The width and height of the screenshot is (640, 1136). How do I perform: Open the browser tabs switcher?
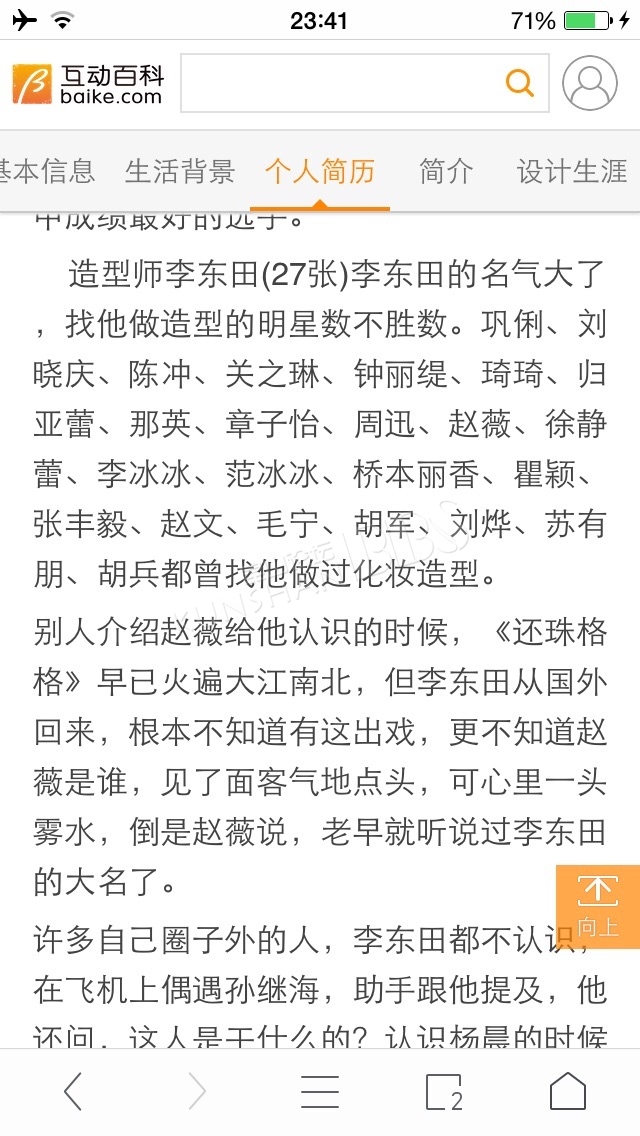click(x=444, y=1092)
